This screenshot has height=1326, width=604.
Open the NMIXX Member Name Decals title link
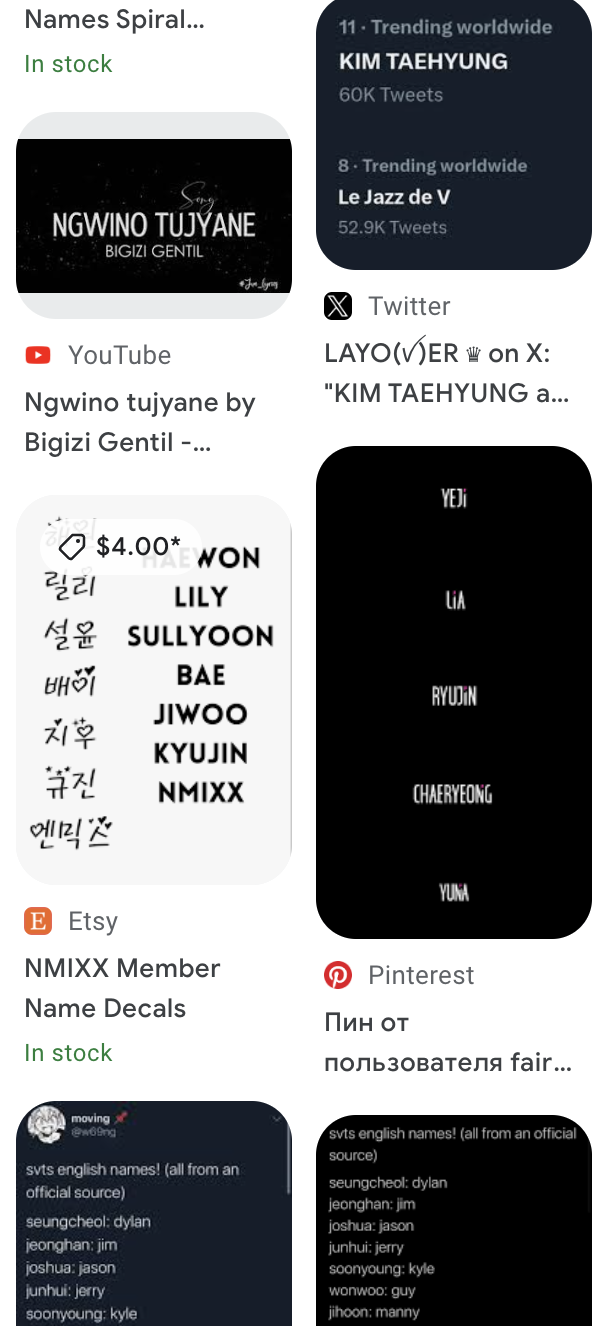point(122,988)
